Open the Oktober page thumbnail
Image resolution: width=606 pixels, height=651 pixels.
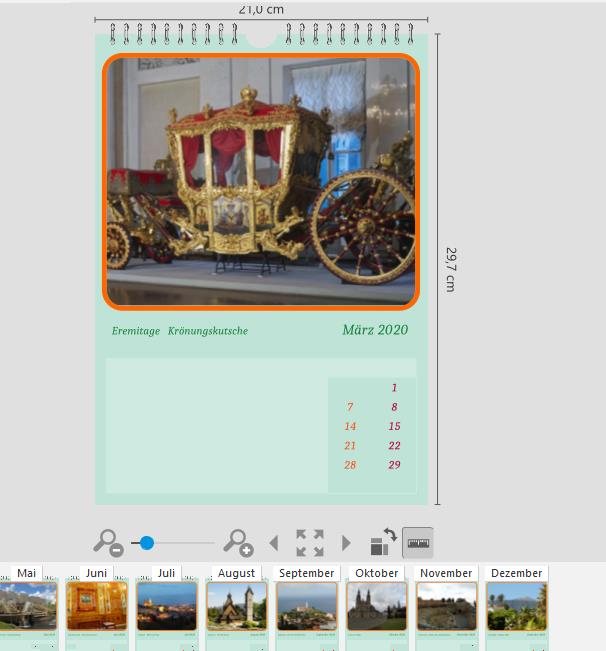(377, 606)
